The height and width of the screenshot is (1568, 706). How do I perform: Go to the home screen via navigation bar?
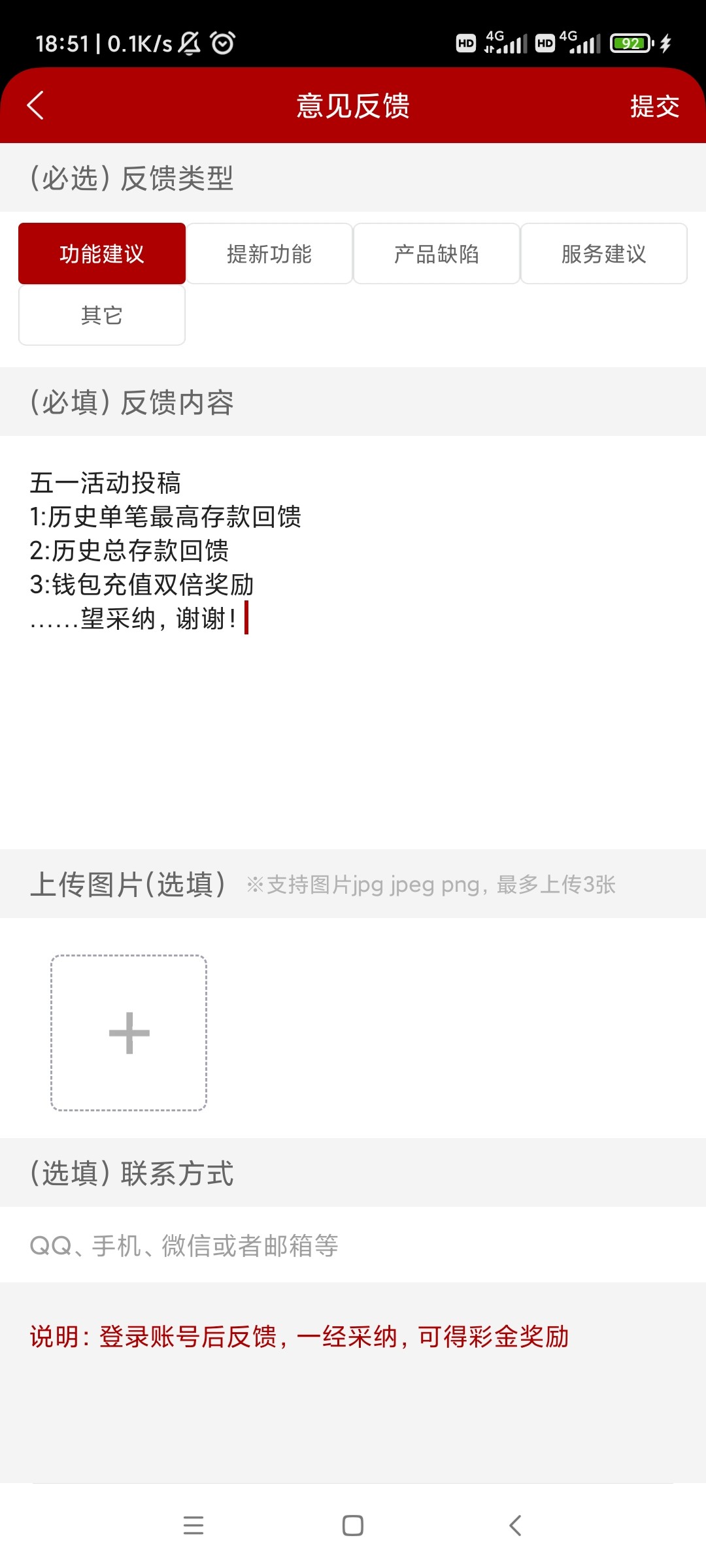pyautogui.click(x=353, y=1525)
